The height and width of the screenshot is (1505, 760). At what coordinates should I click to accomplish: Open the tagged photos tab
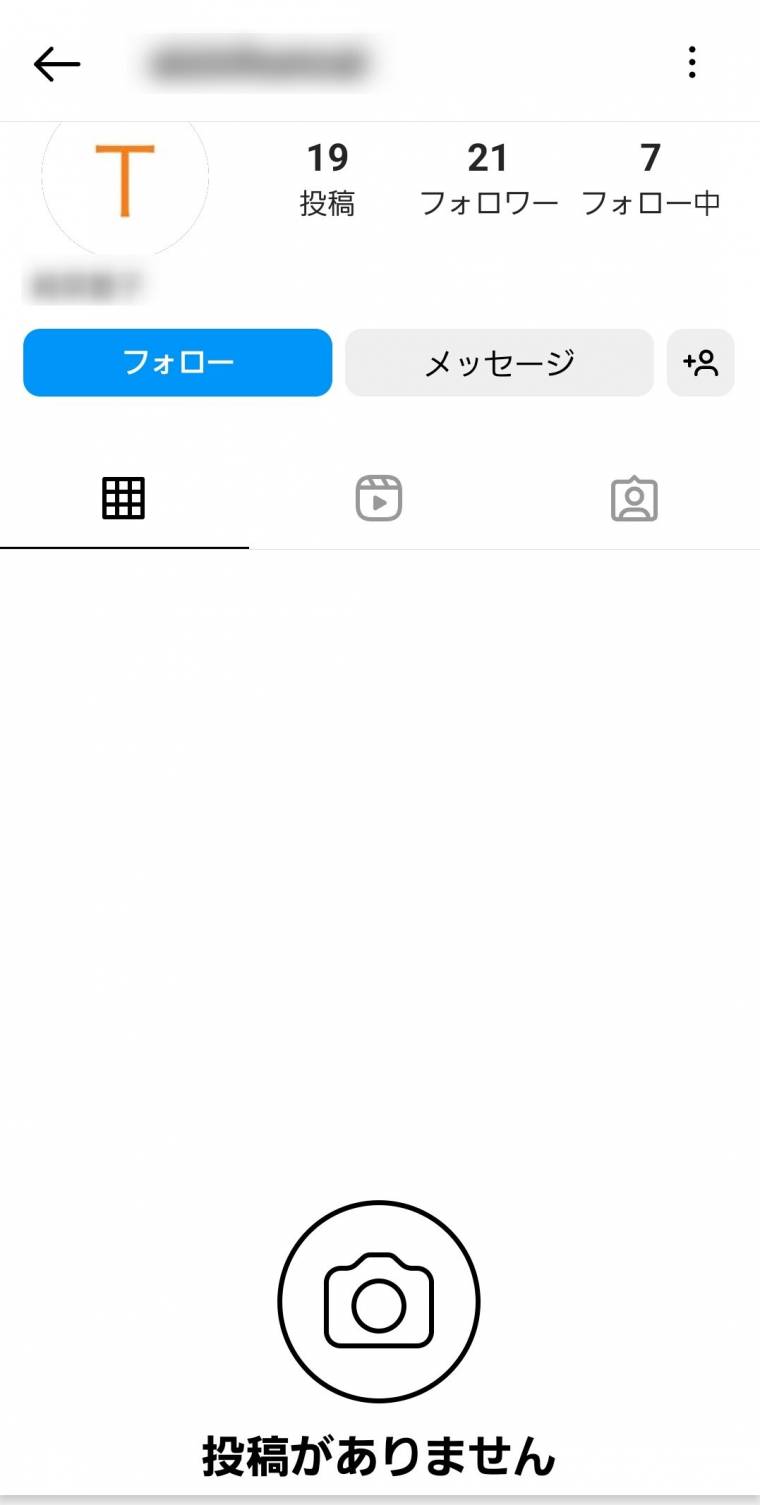pos(633,497)
